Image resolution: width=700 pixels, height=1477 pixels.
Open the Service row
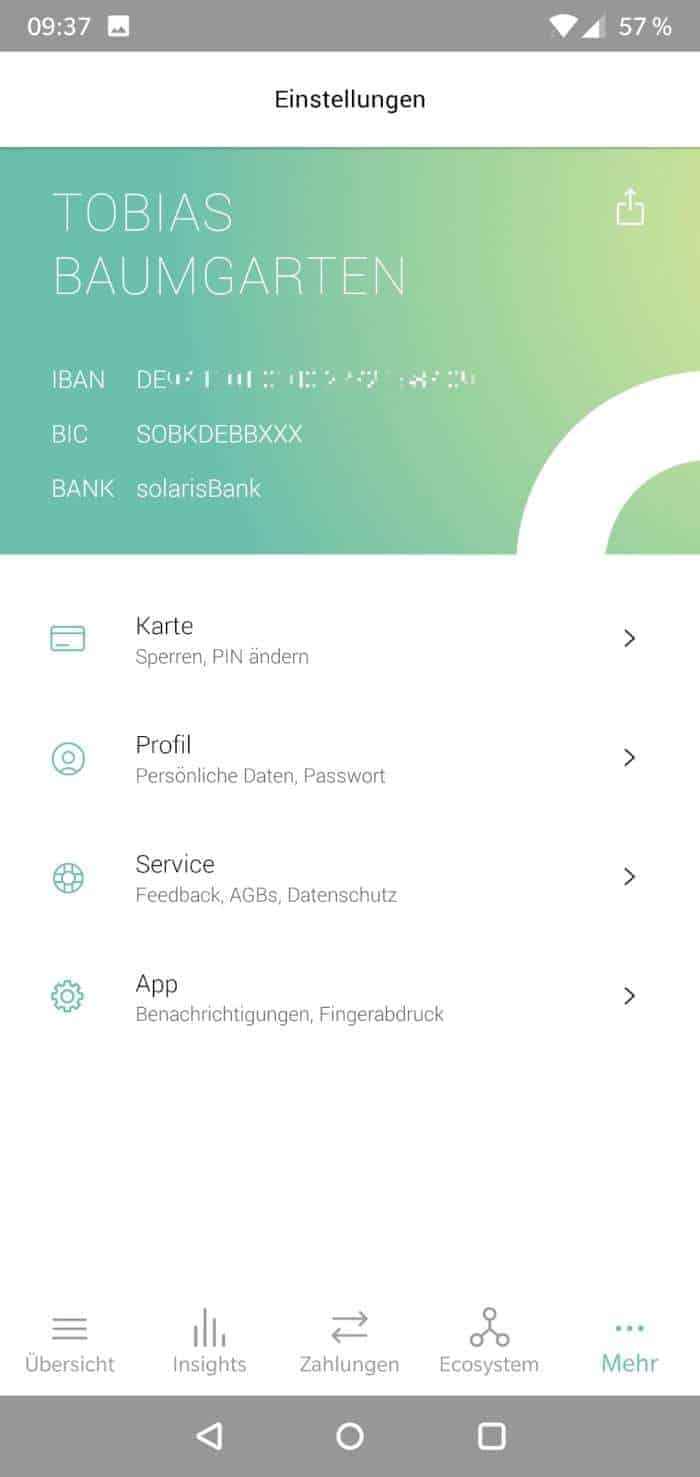350,877
